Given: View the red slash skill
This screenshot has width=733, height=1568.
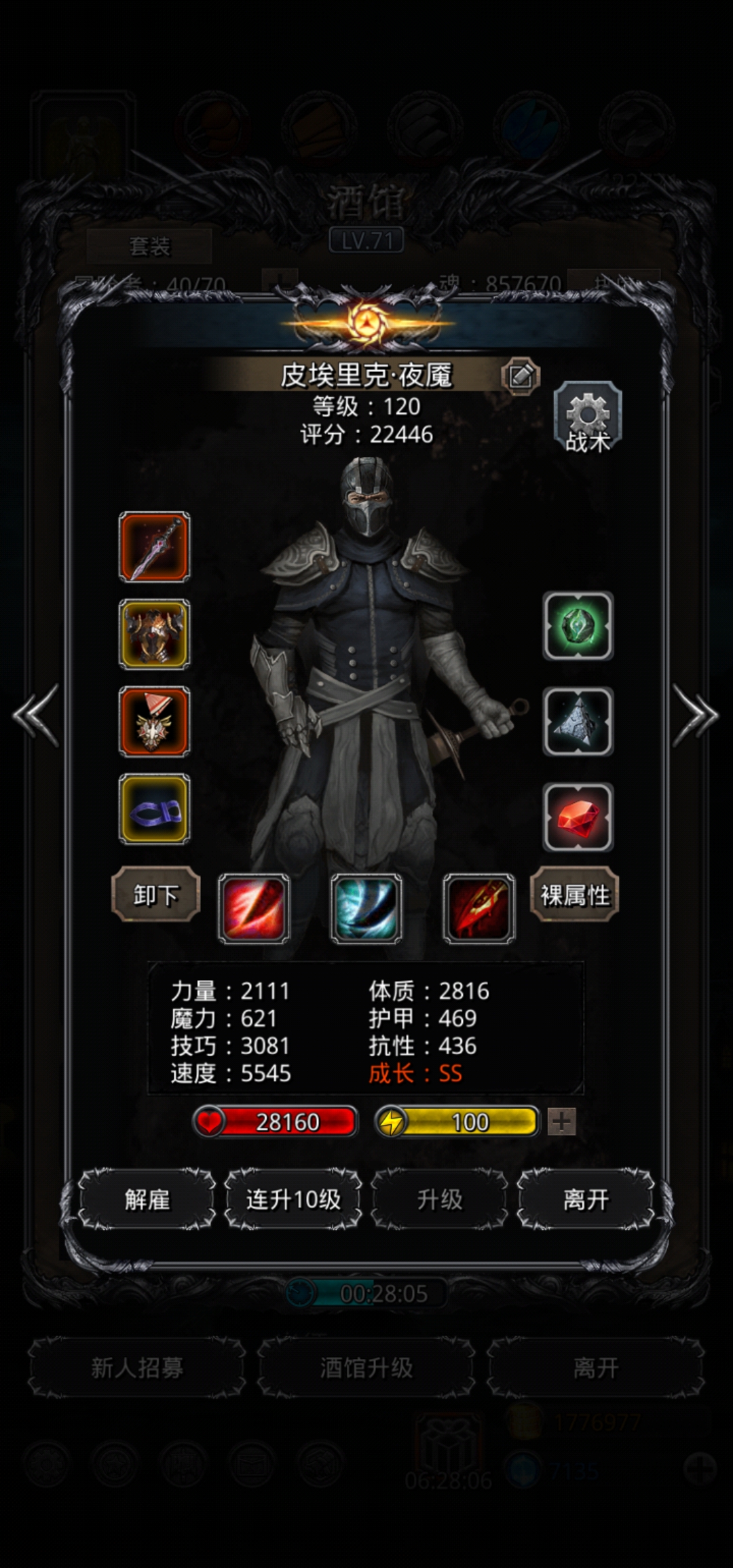Looking at the screenshot, I should coord(254,908).
